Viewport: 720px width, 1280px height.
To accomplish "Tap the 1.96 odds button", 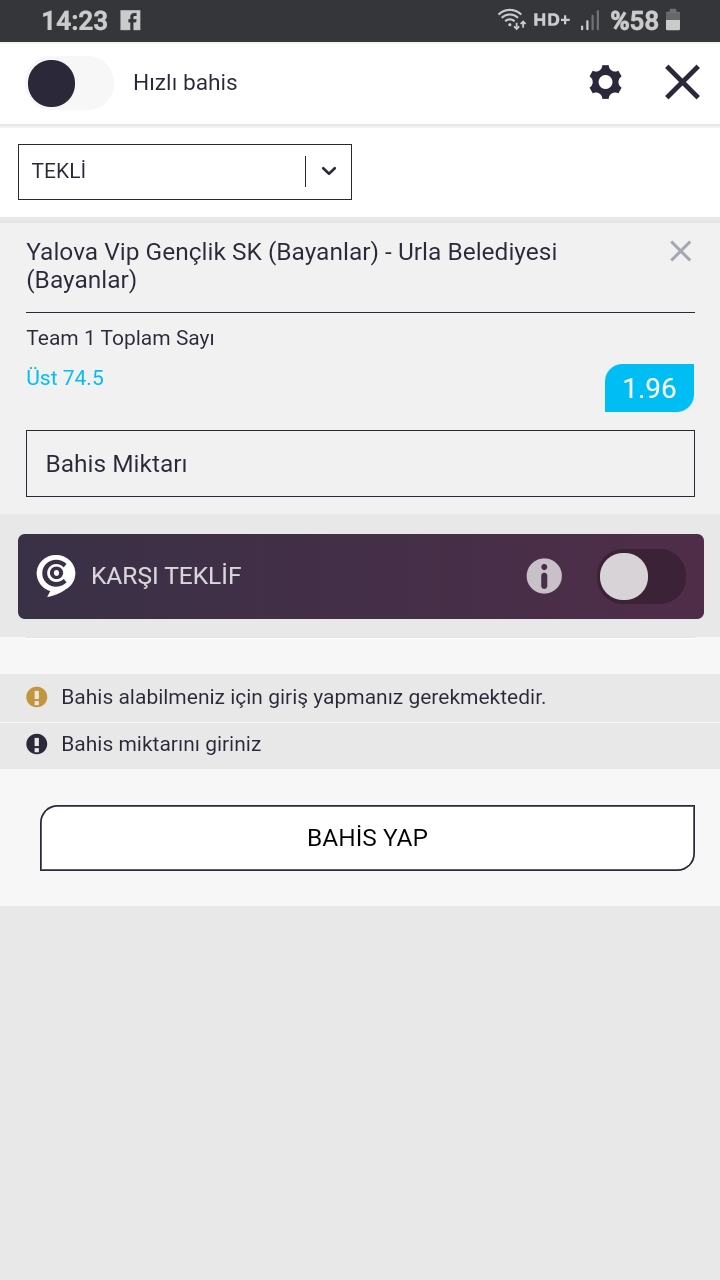I will (x=649, y=388).
